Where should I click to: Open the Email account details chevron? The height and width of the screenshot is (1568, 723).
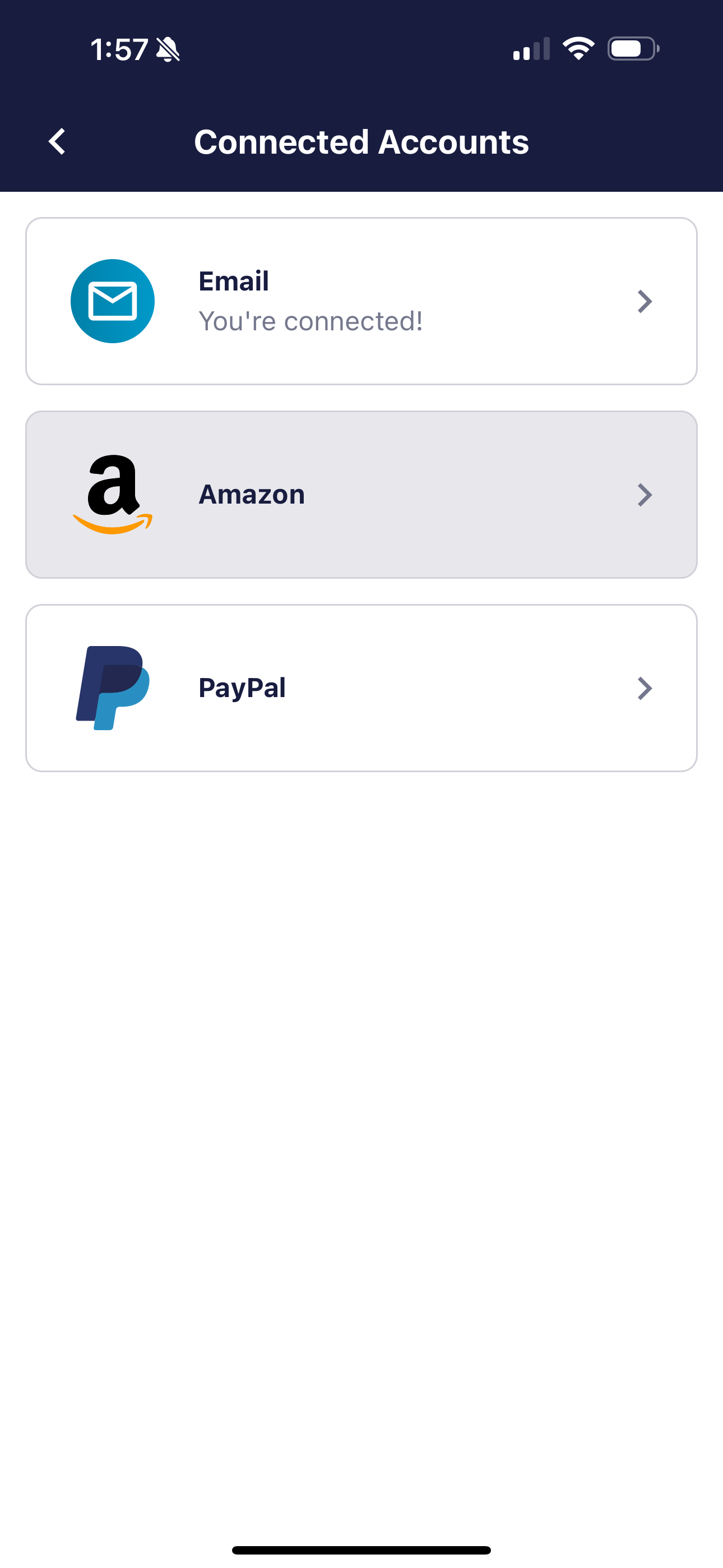click(x=645, y=301)
